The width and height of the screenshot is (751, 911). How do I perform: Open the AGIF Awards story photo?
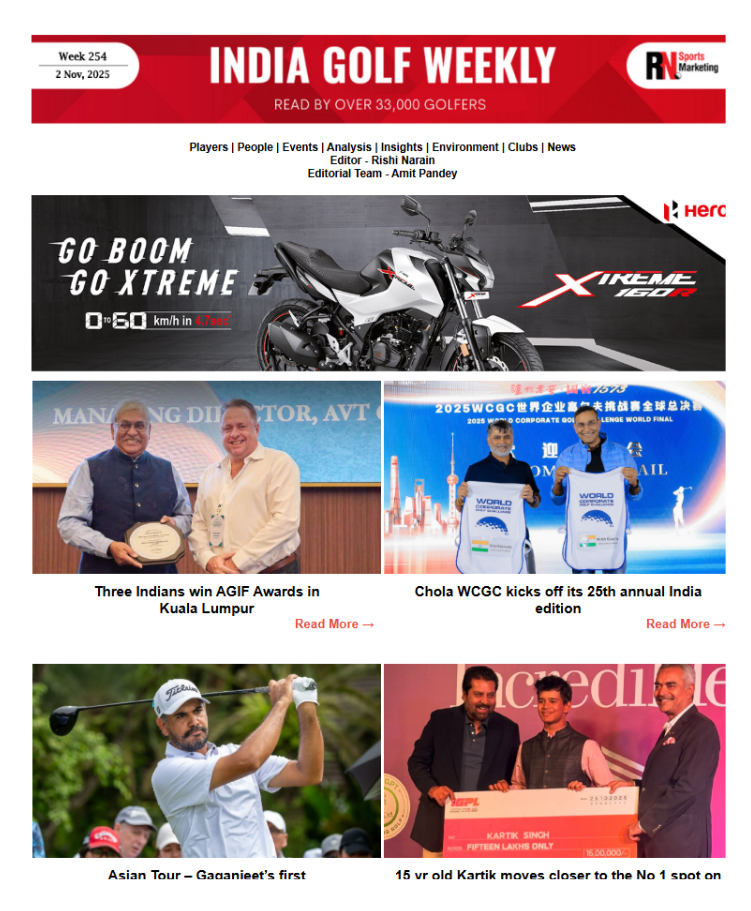tap(206, 477)
